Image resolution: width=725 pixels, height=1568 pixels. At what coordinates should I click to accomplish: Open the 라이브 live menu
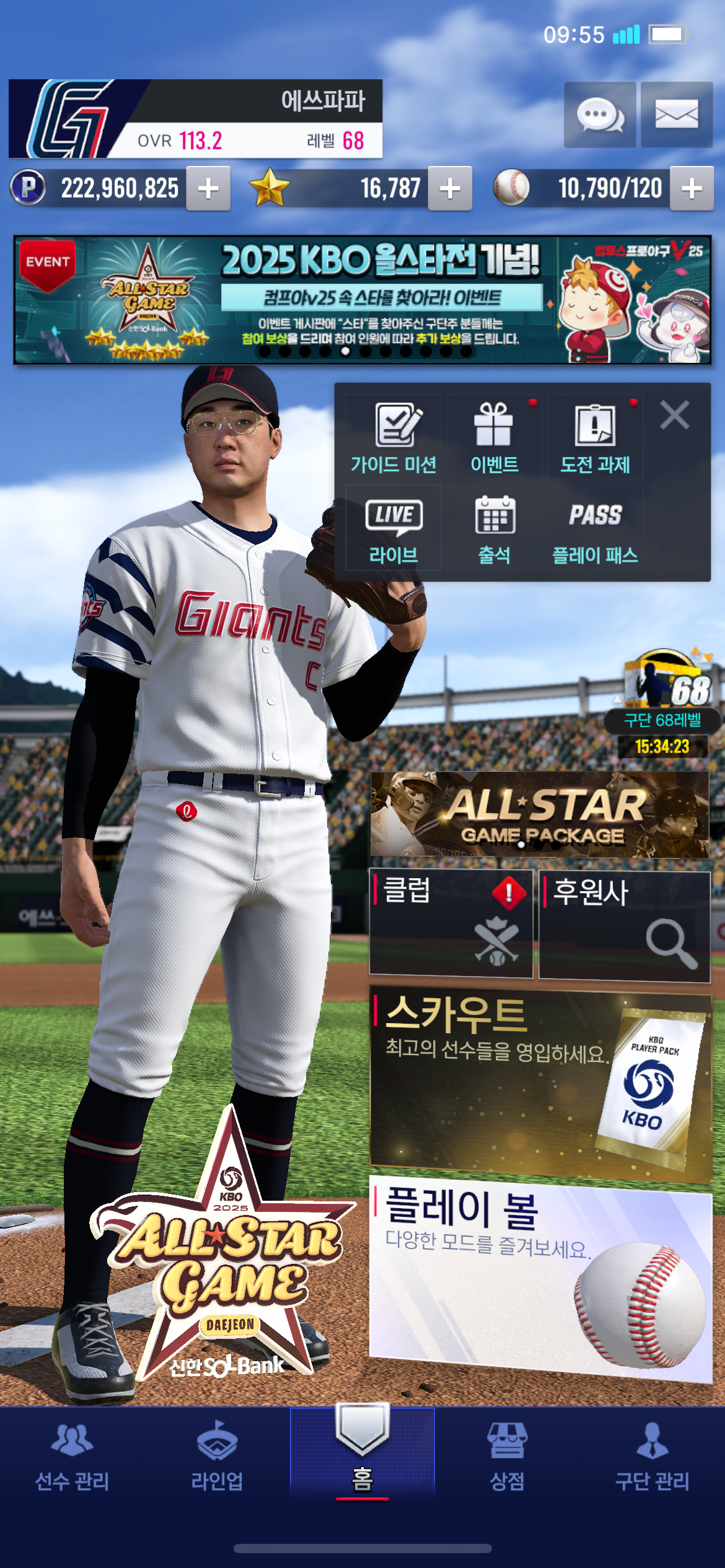click(393, 528)
